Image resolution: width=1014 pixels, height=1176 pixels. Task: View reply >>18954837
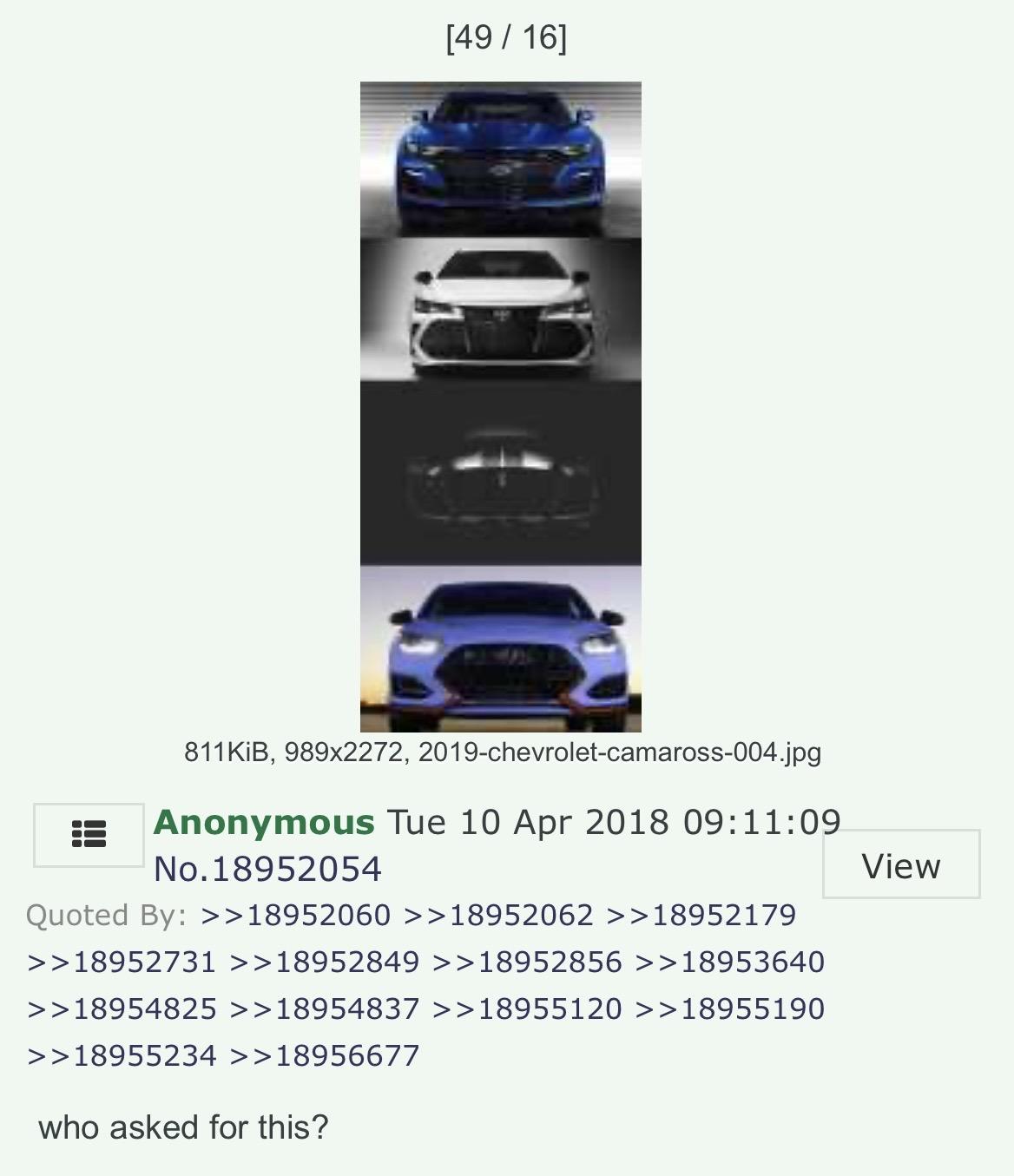(x=325, y=1008)
